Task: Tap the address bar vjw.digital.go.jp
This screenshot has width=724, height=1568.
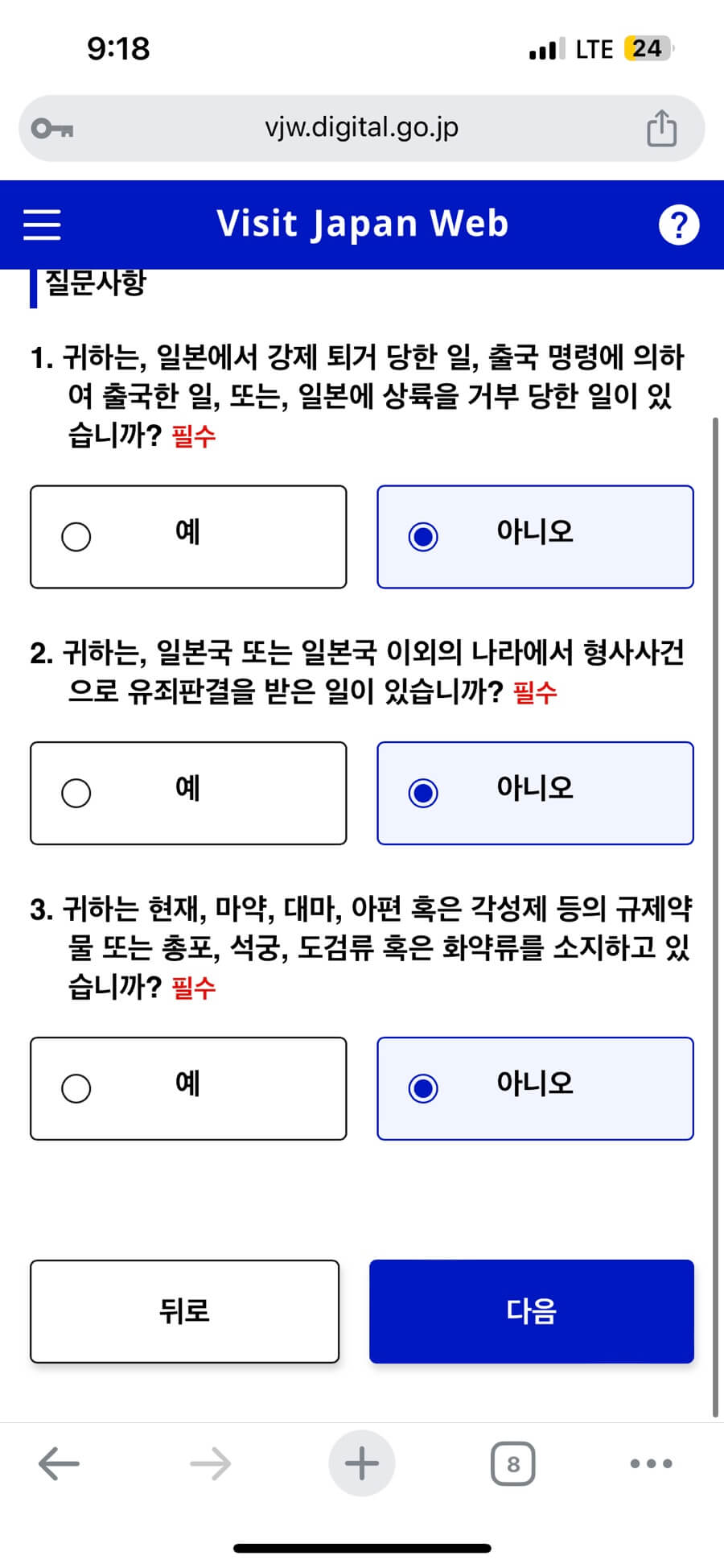Action: click(362, 126)
